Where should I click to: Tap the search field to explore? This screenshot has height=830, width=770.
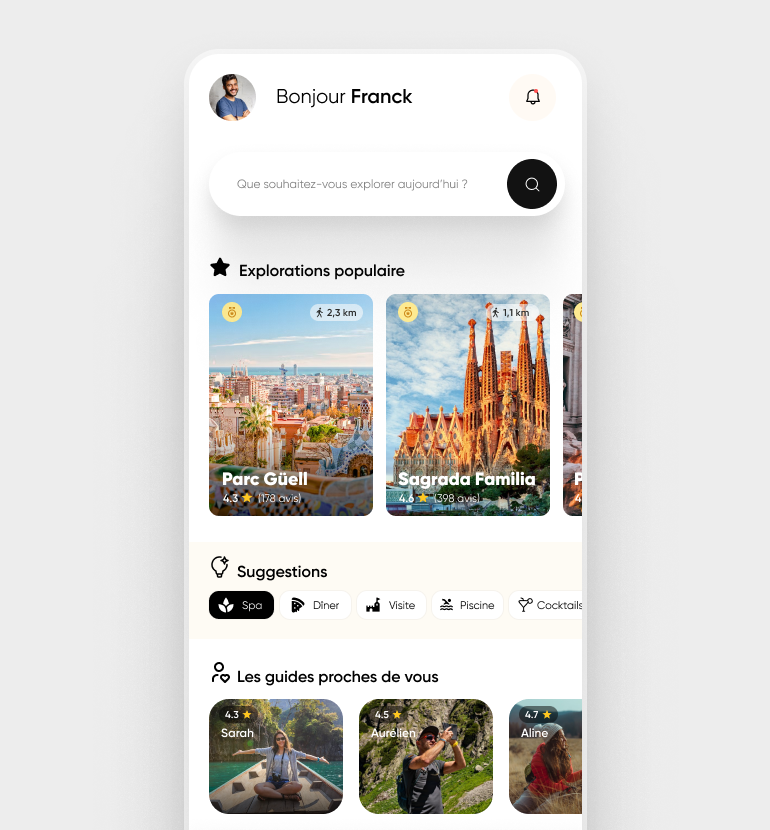click(352, 184)
